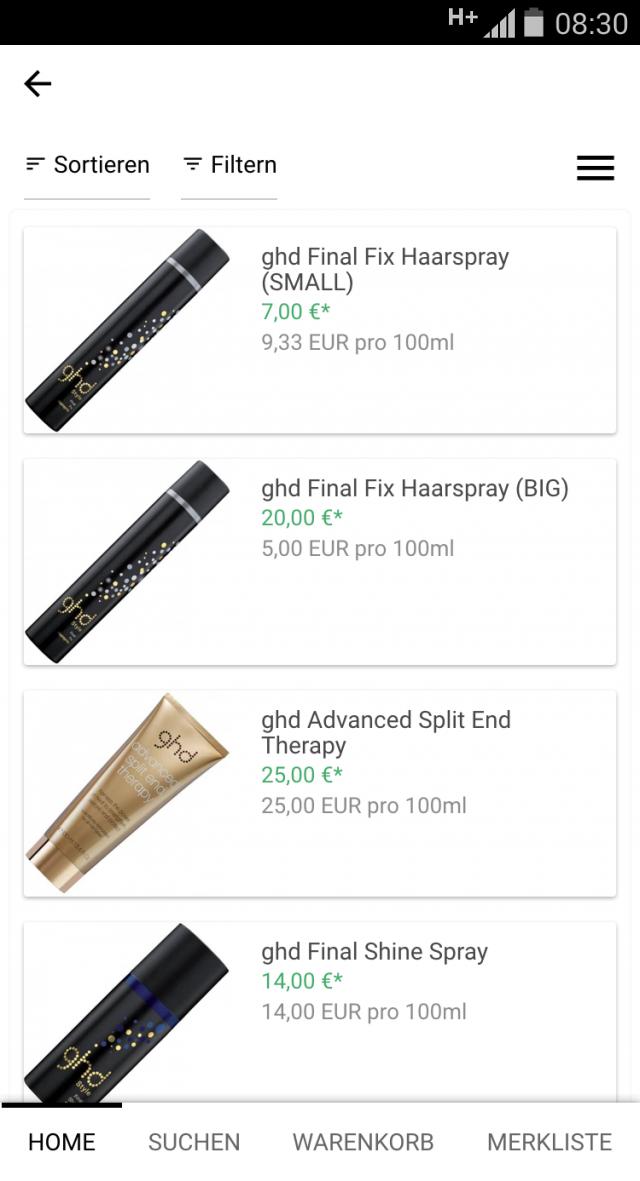Go to the Warenkorb tab

coord(363,1142)
